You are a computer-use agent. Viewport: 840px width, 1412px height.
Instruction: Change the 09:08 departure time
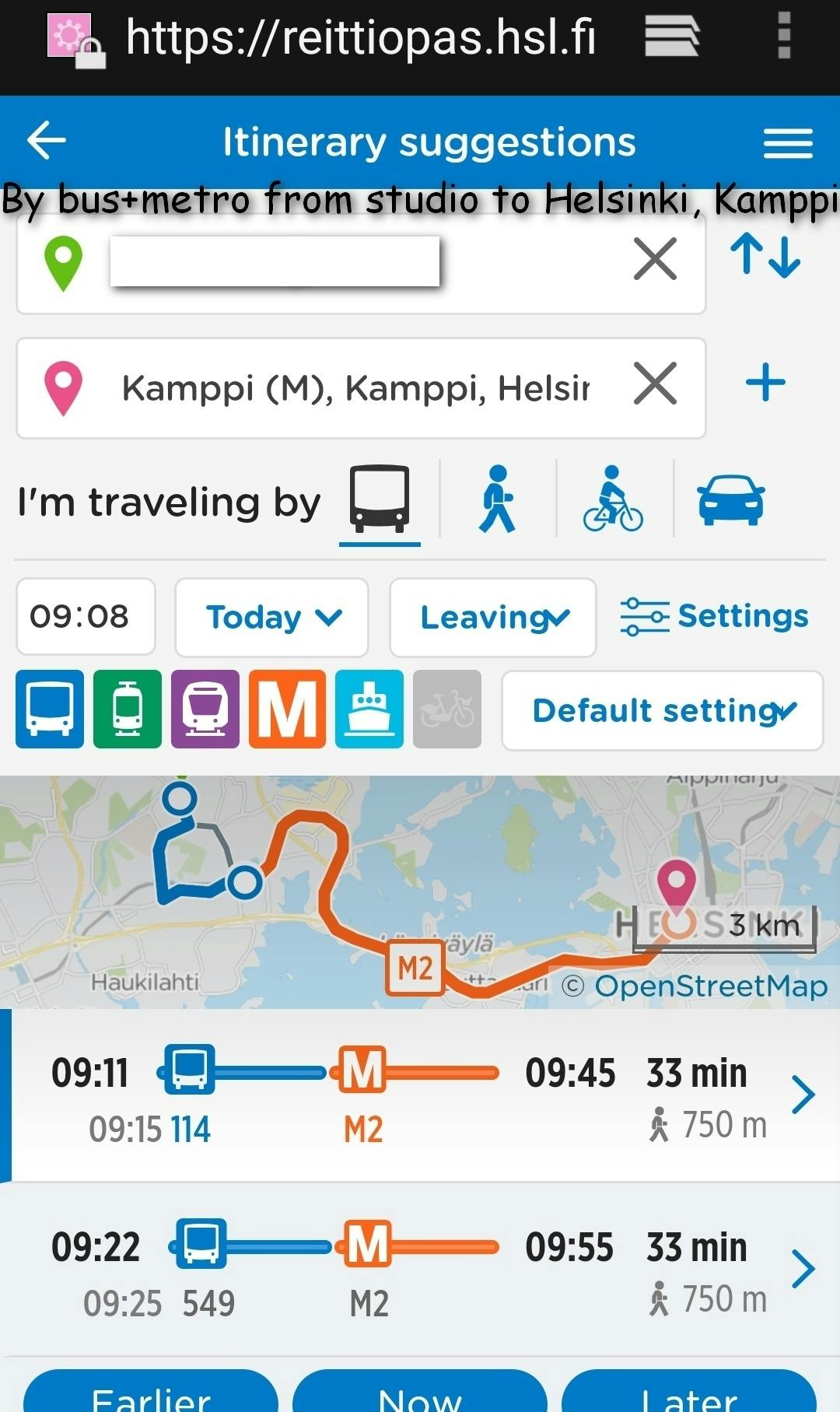pyautogui.click(x=86, y=617)
